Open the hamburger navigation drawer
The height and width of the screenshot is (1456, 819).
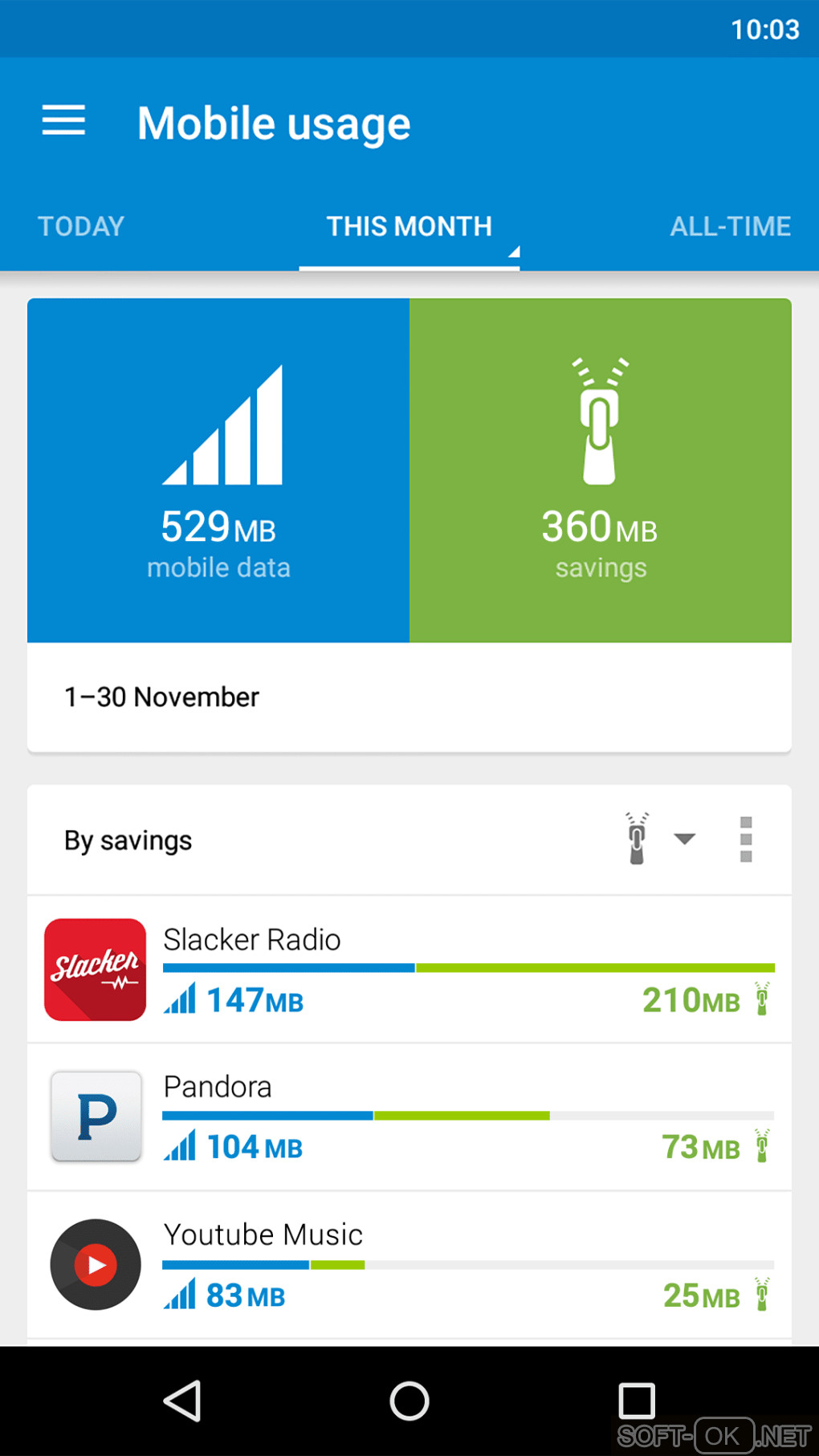pyautogui.click(x=63, y=121)
